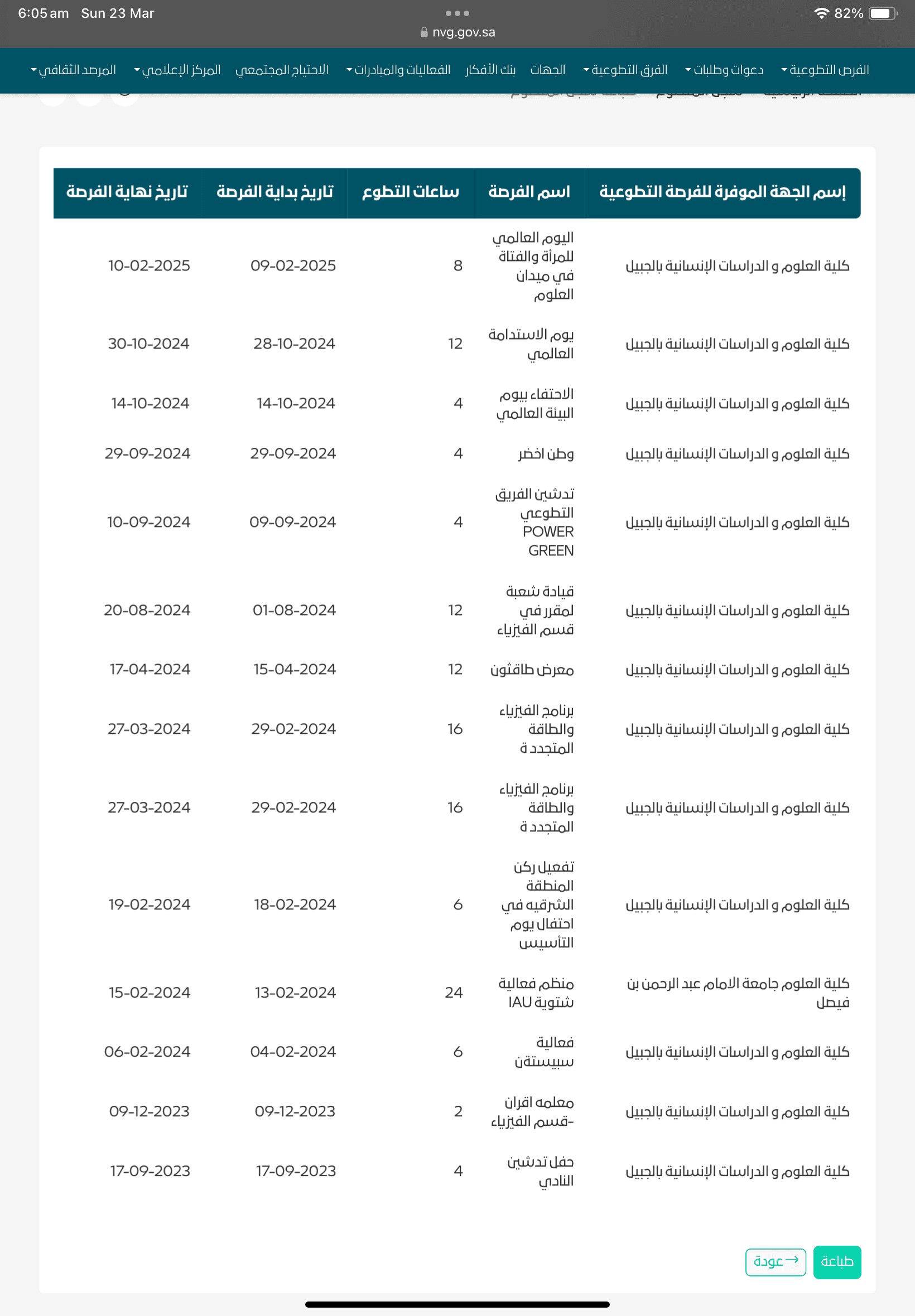Expand the الفعاليات والمبادرات menu
The width and height of the screenshot is (915, 1316).
click(x=398, y=70)
